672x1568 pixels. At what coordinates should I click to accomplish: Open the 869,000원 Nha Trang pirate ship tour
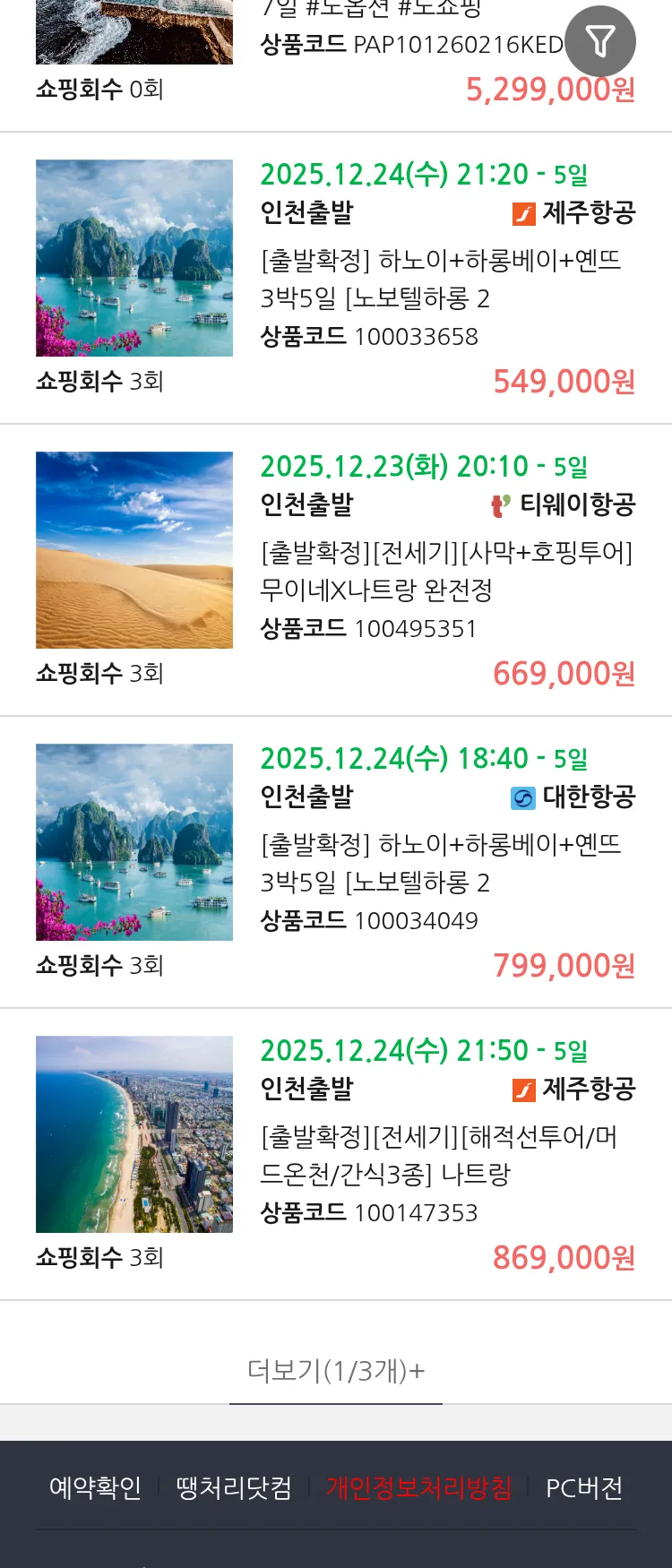[438, 1155]
